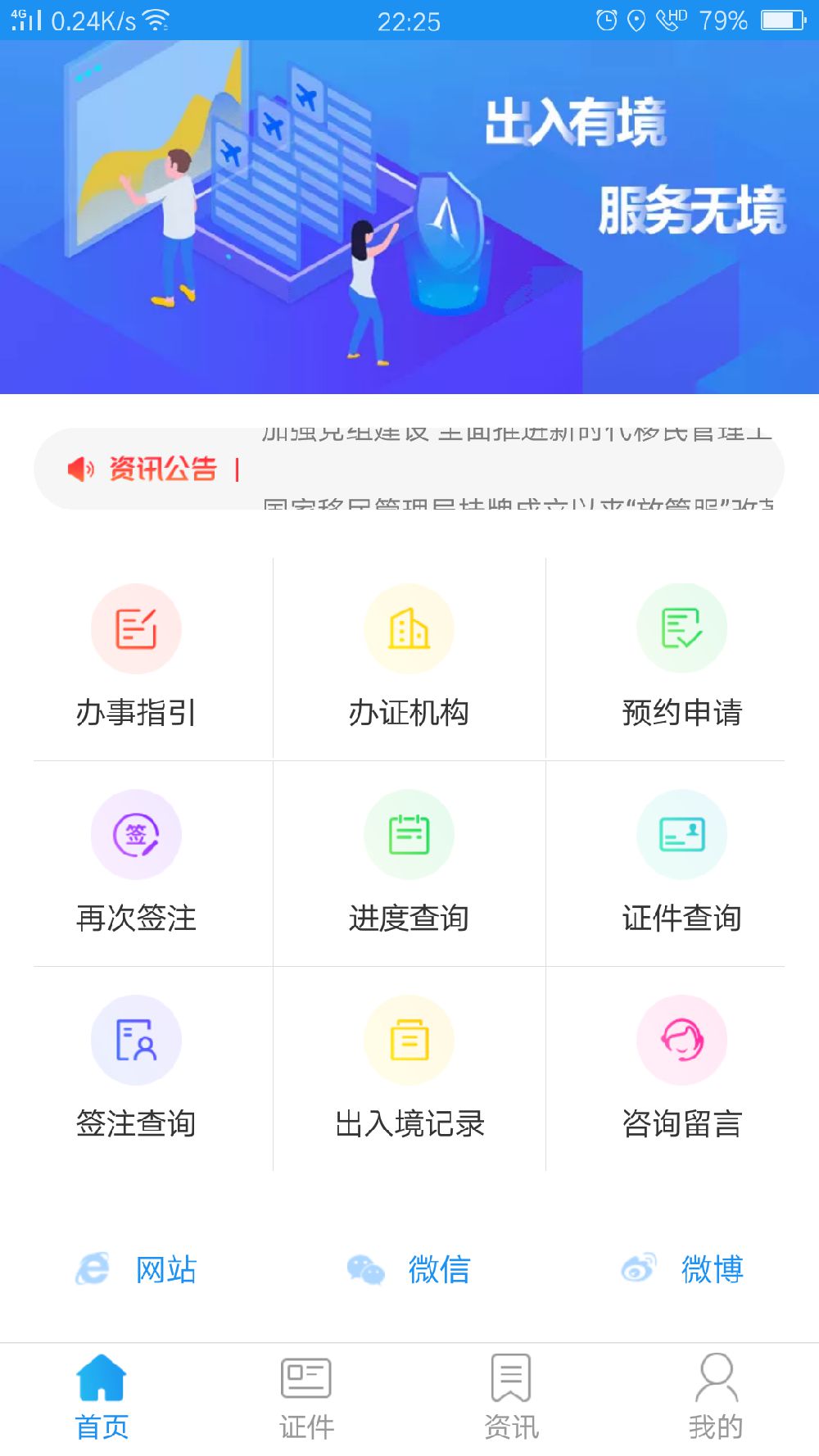Start 预约申请 appointment application
The width and height of the screenshot is (819, 1456).
point(681,655)
